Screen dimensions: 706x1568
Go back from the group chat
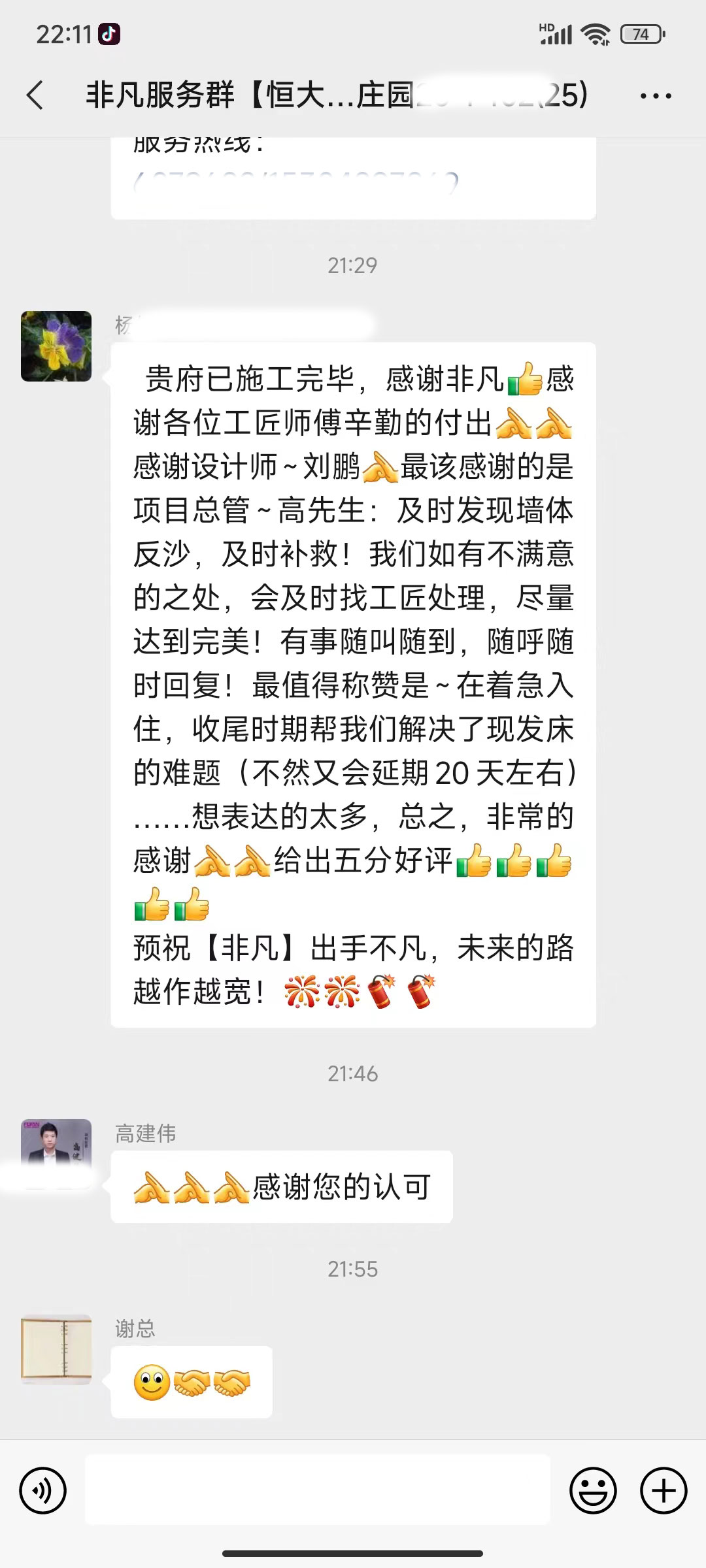[x=35, y=95]
